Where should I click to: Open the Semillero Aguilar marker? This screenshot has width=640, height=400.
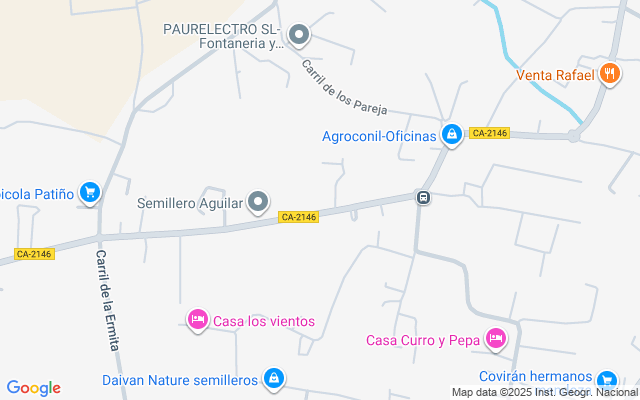point(259,202)
